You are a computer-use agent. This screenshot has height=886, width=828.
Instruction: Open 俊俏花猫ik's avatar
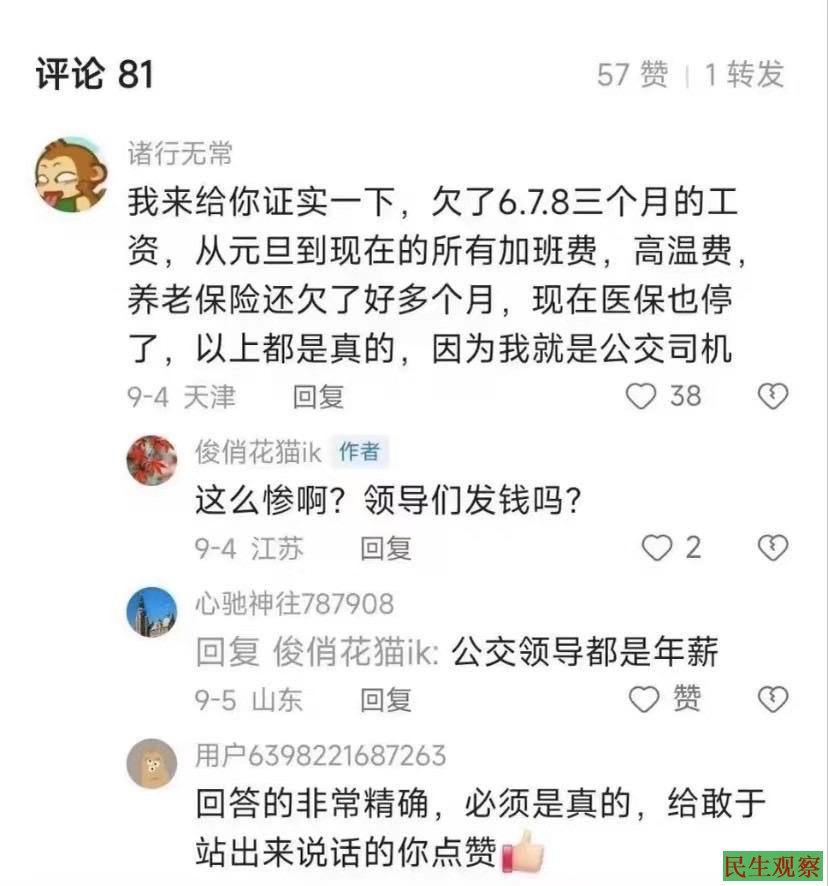152,460
